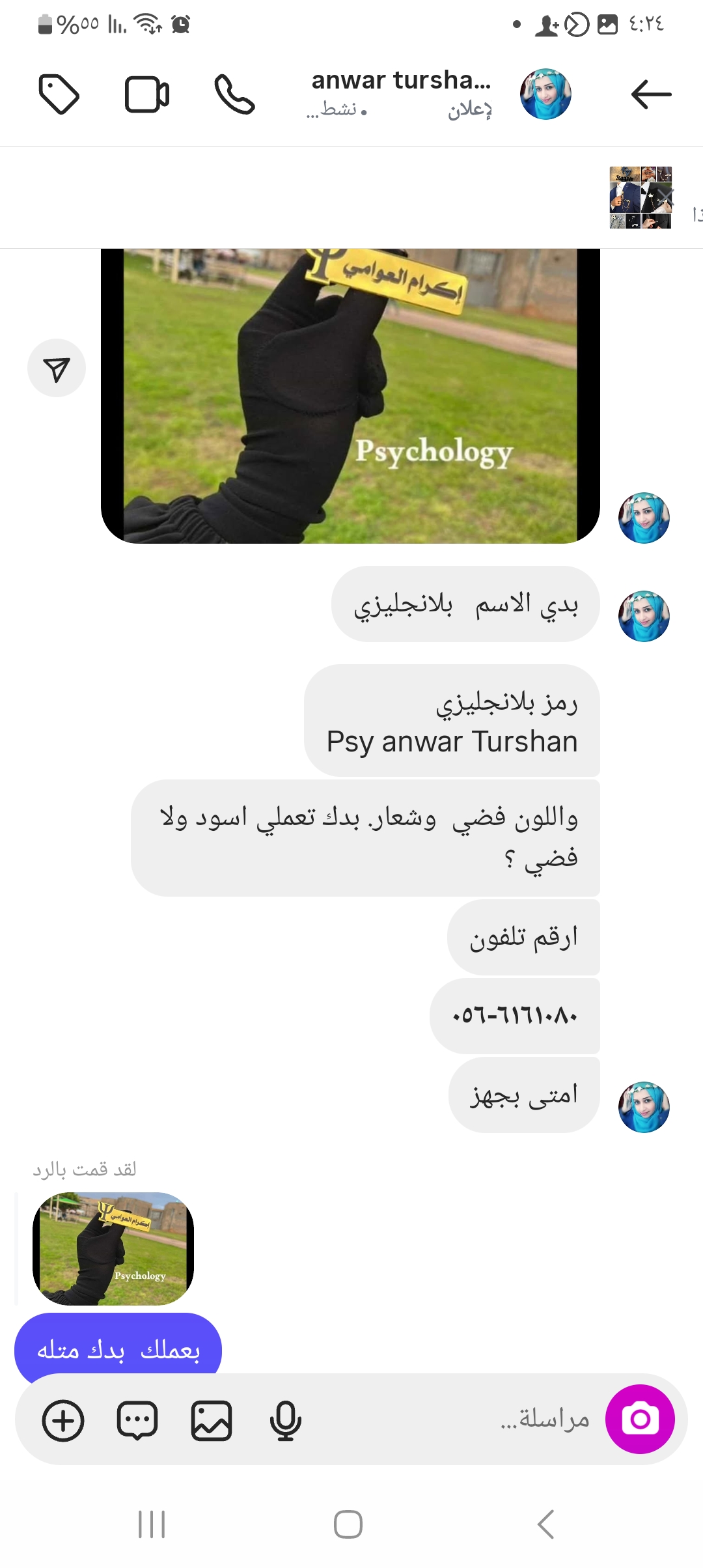Go back from the anwar turshan chat
703x1568 pixels.
pos(651,94)
